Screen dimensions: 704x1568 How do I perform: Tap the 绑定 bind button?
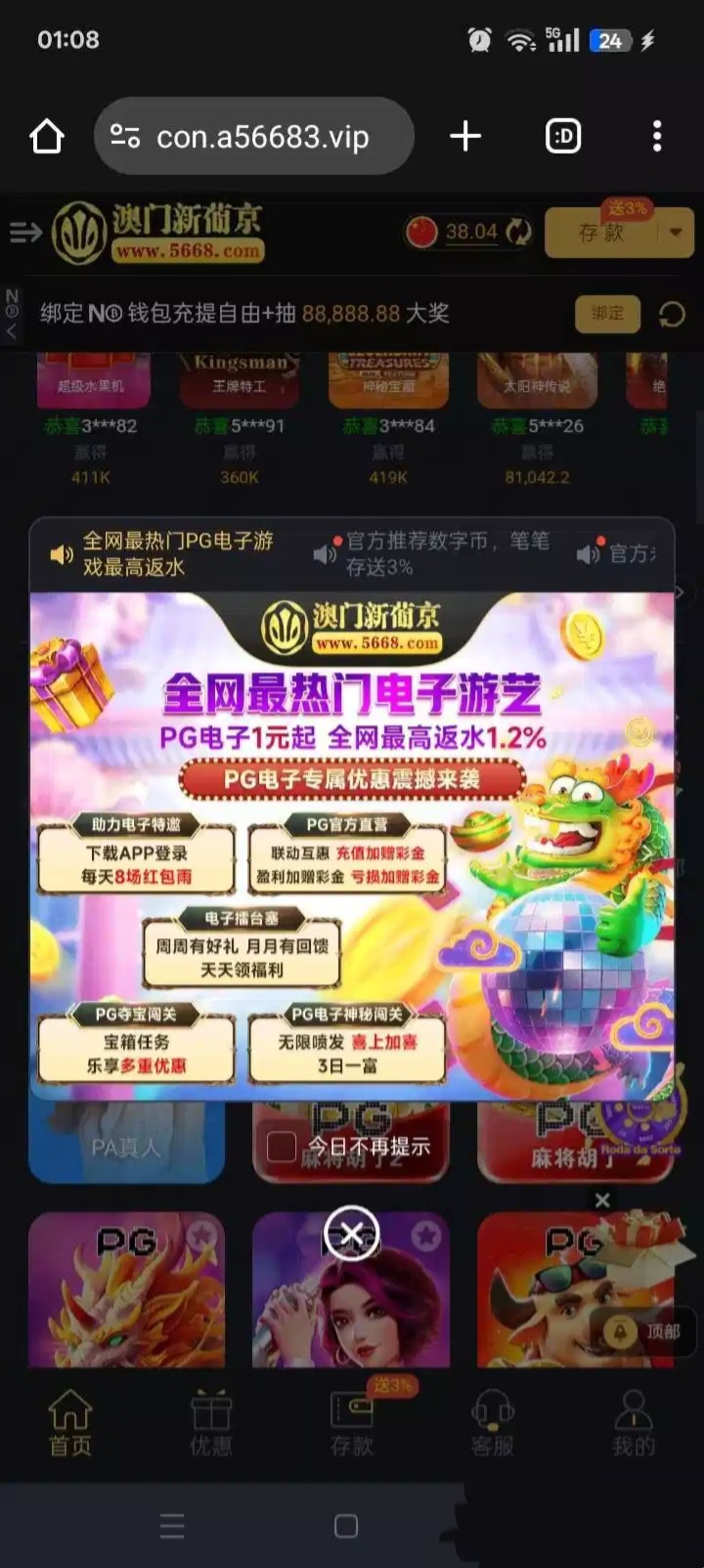(x=607, y=314)
